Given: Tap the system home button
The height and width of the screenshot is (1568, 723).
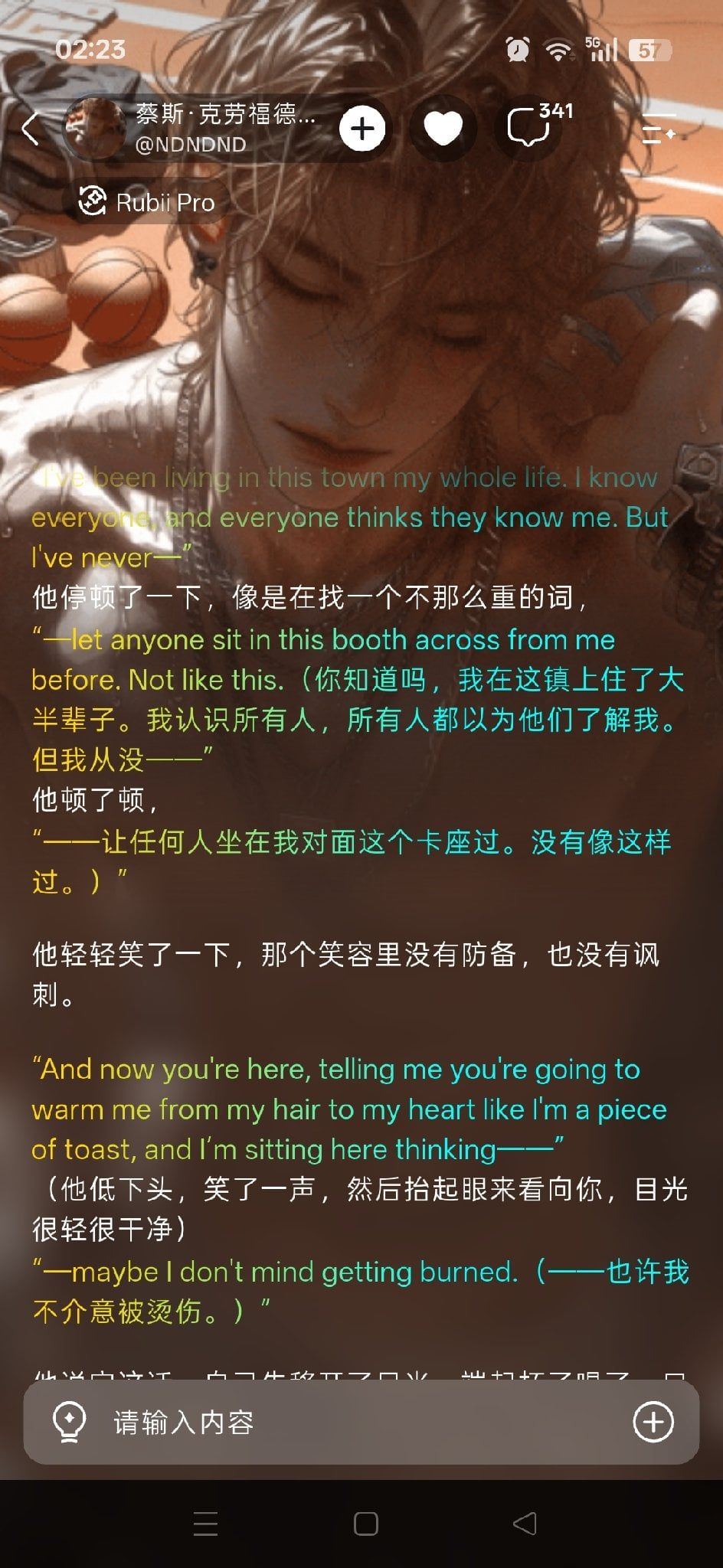Looking at the screenshot, I should (x=366, y=1524).
